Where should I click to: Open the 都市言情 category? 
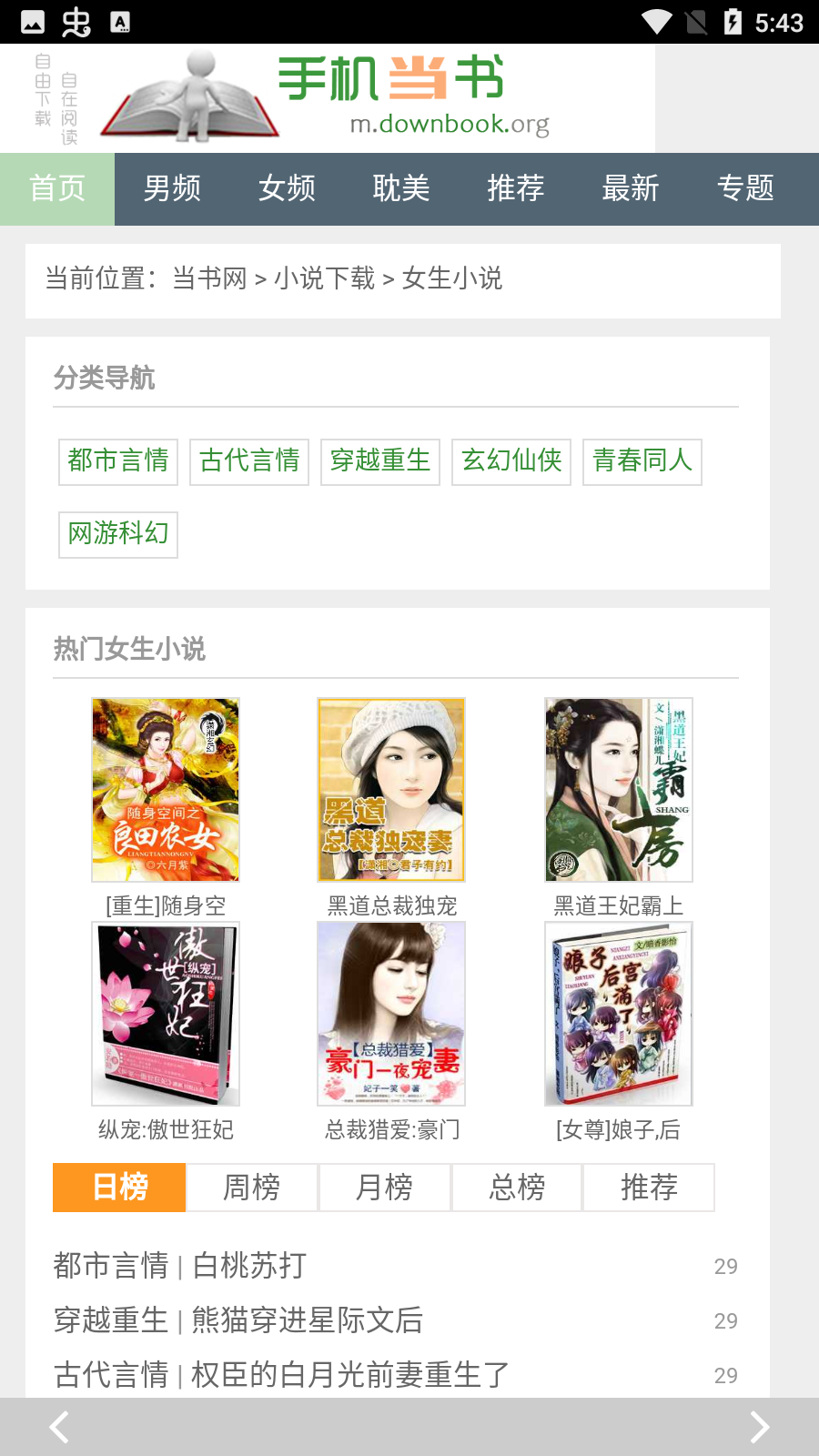tap(117, 462)
